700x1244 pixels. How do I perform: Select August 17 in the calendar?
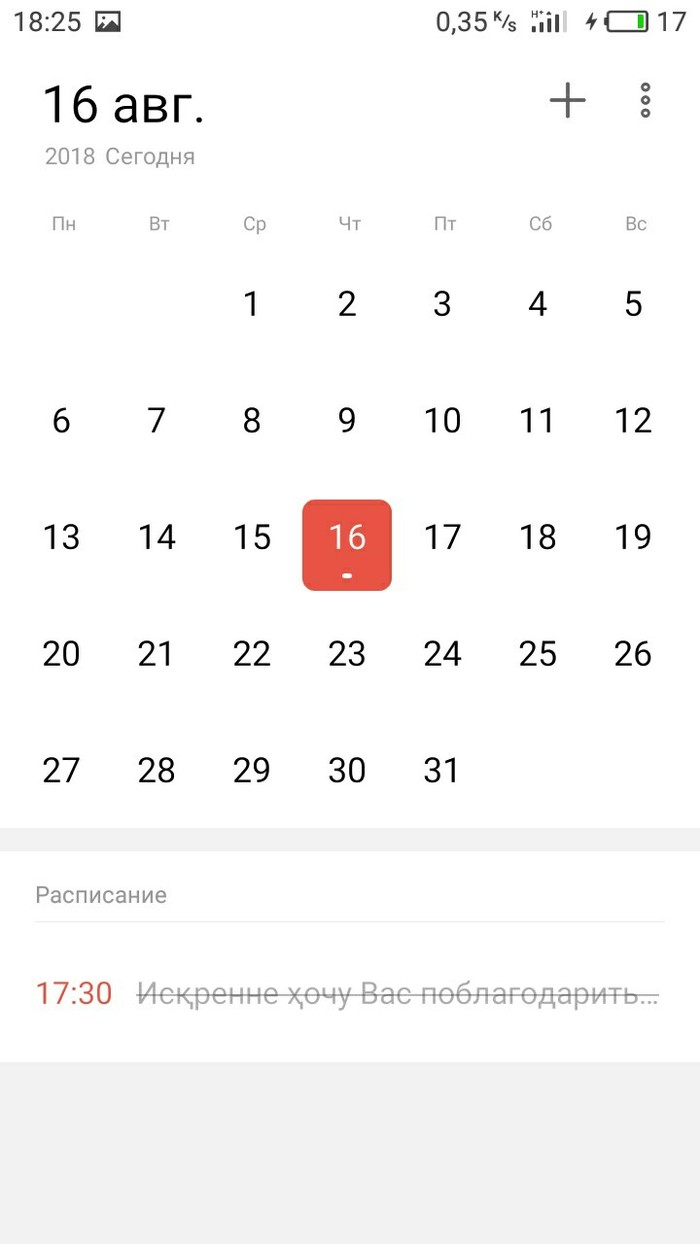(x=442, y=538)
